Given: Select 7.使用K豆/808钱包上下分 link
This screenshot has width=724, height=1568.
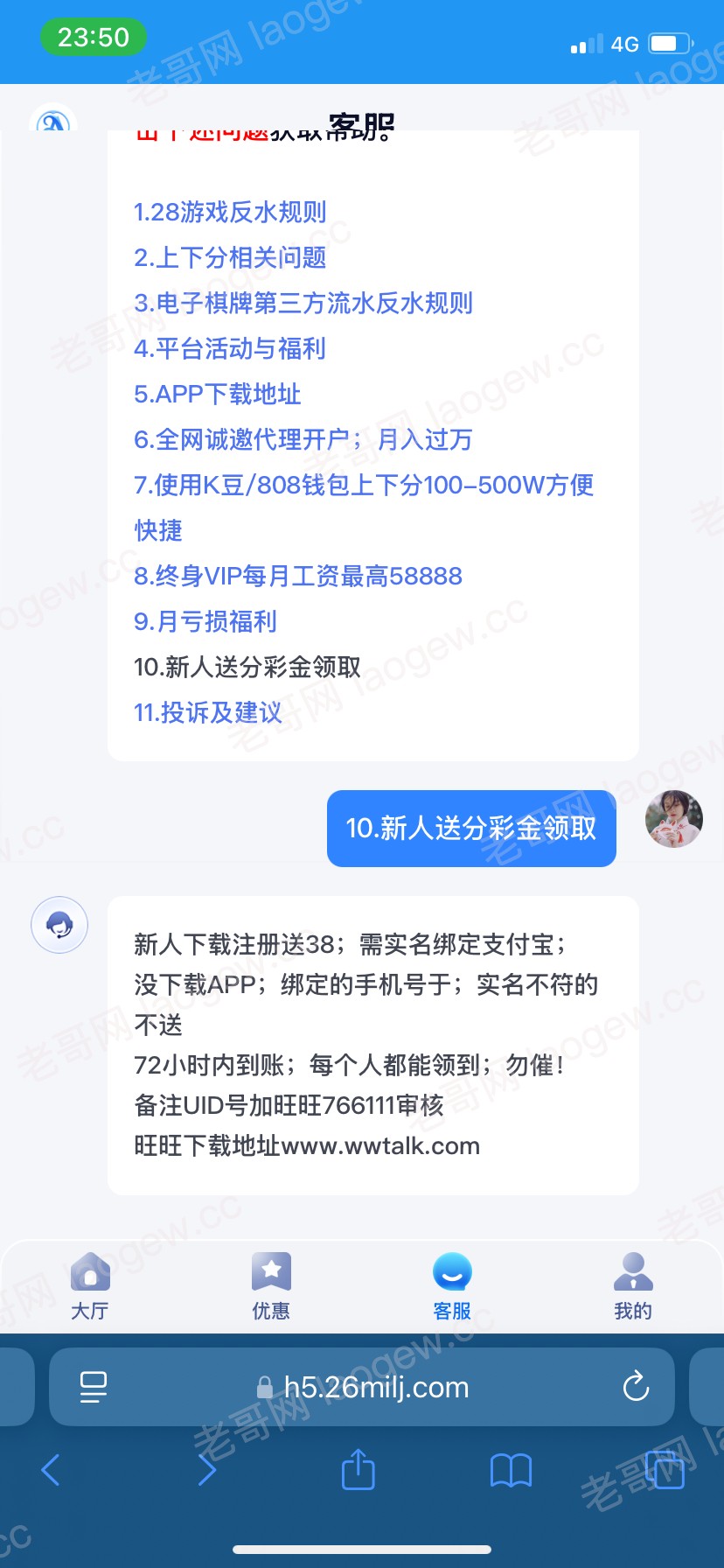Looking at the screenshot, I should (x=363, y=485).
